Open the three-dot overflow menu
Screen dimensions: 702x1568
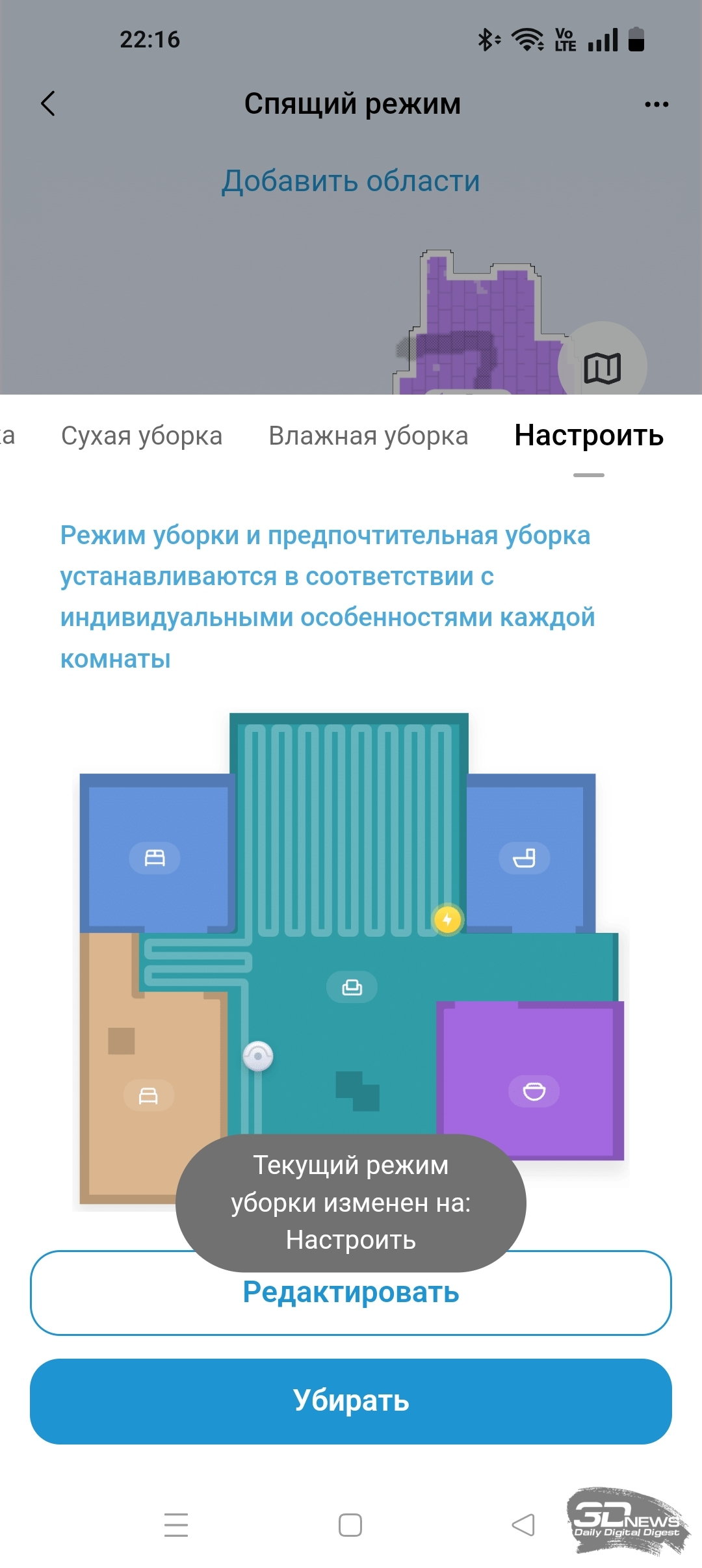point(656,104)
